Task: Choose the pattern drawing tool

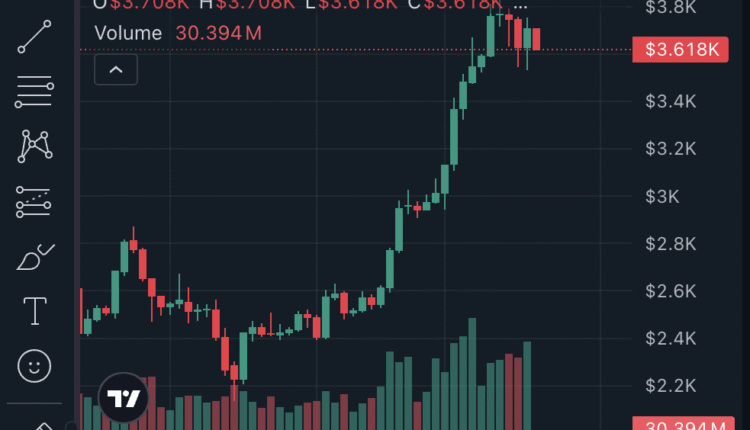Action: point(35,146)
